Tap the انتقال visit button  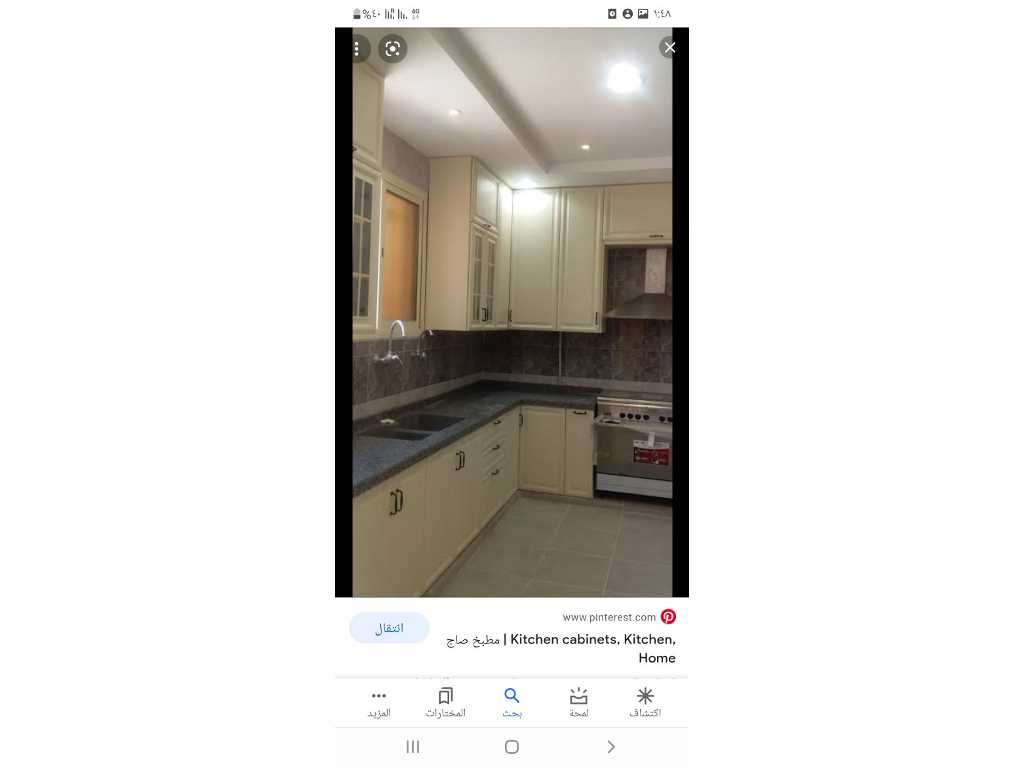click(x=389, y=628)
